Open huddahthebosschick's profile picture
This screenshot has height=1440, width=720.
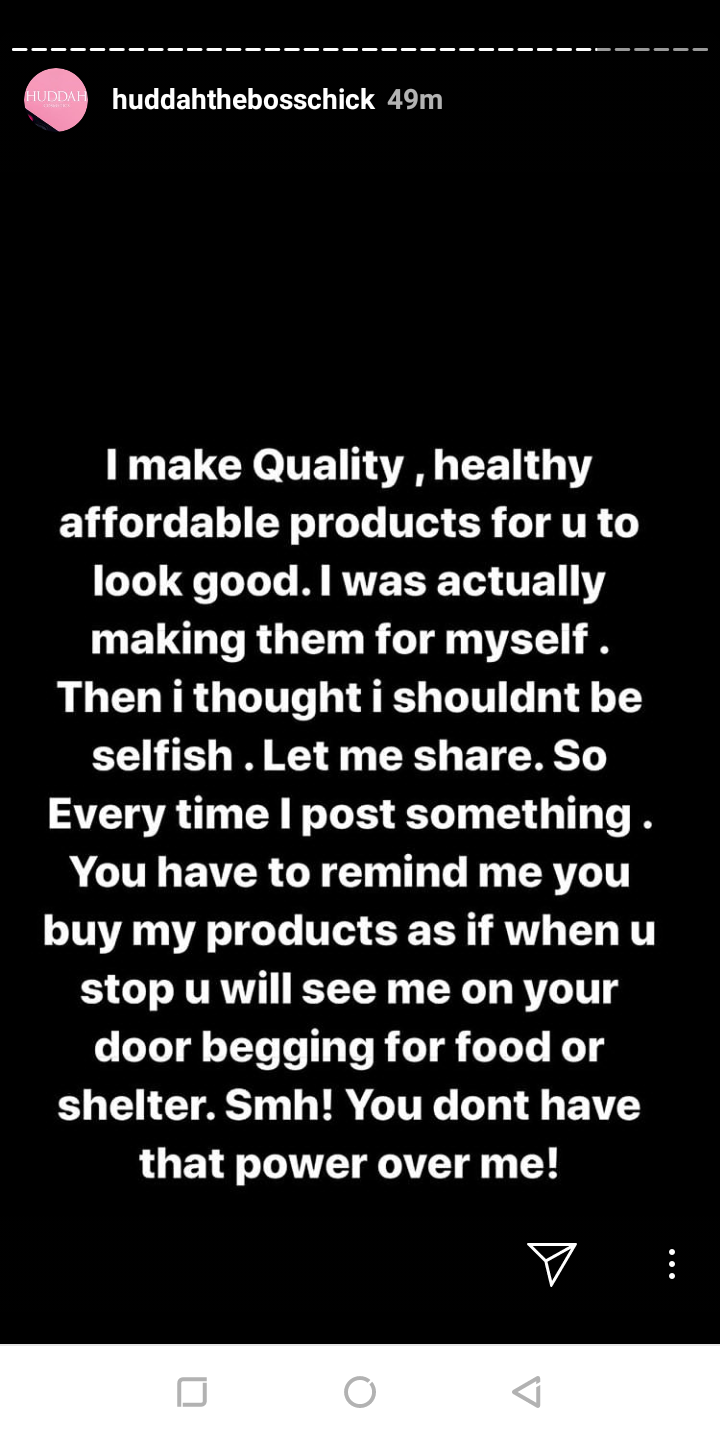[56, 100]
